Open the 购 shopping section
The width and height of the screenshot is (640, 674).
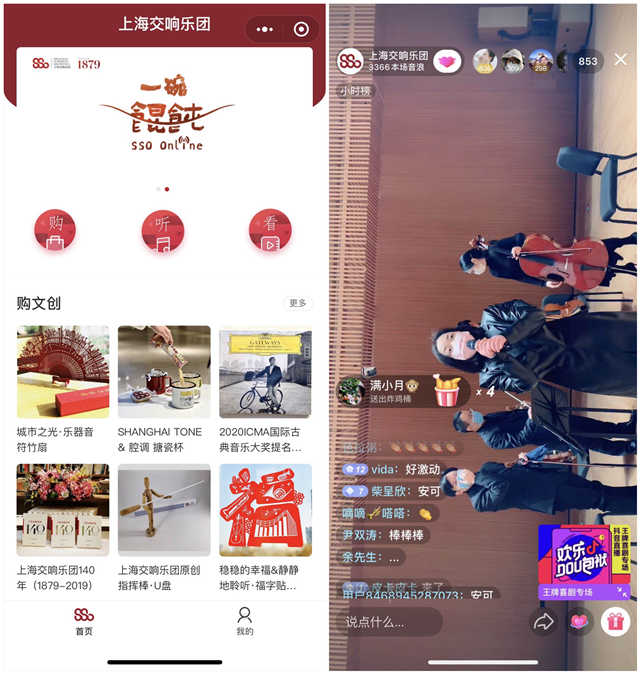coord(55,231)
